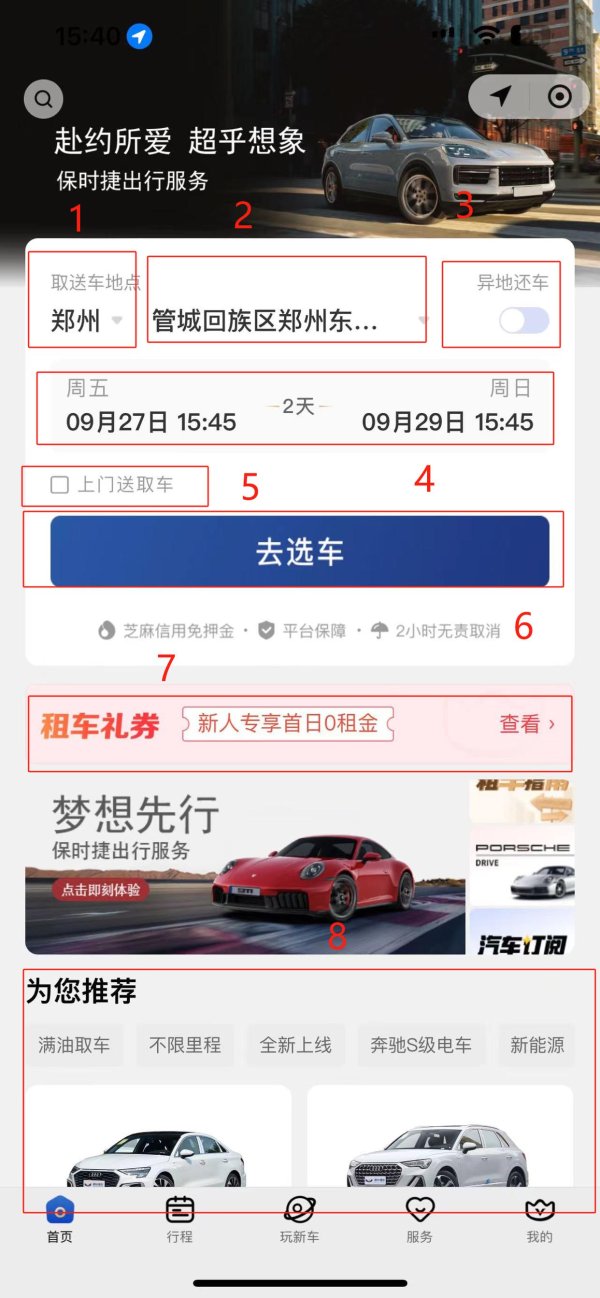Select the 不限里程 chip
The image size is (600, 1298).
[185, 1045]
